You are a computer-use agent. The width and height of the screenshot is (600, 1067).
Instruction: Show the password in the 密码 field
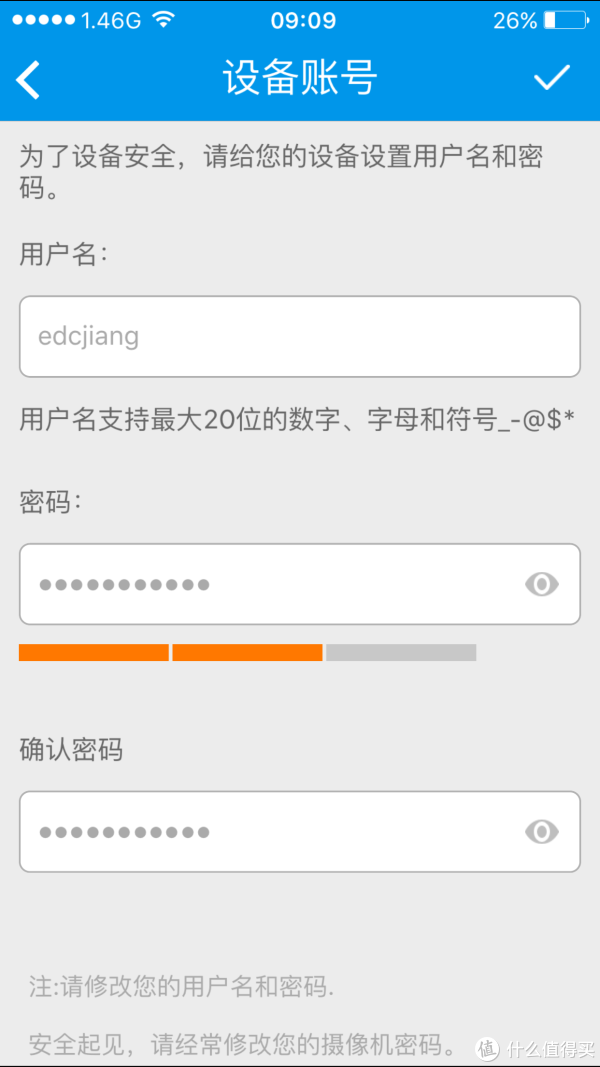click(542, 584)
